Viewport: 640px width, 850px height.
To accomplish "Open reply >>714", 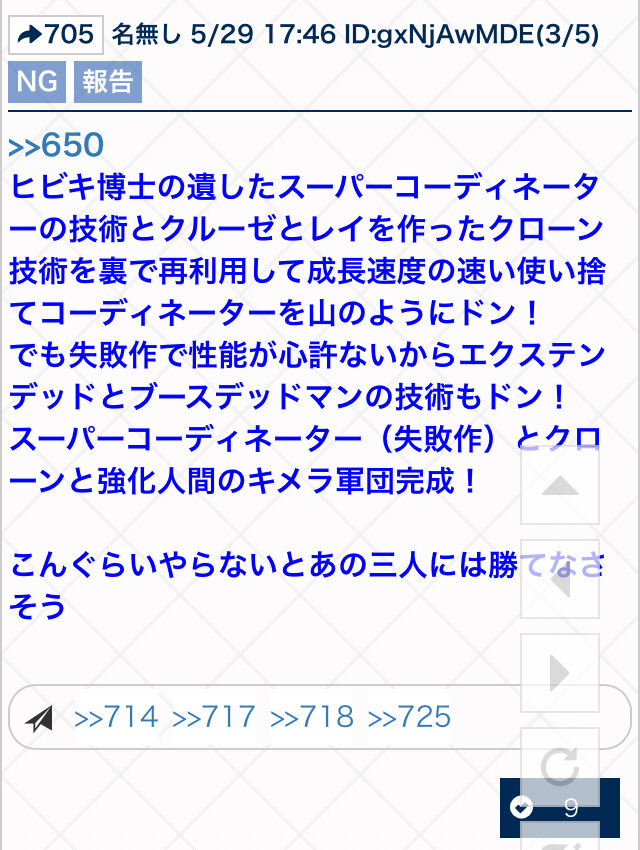I will pos(117,717).
